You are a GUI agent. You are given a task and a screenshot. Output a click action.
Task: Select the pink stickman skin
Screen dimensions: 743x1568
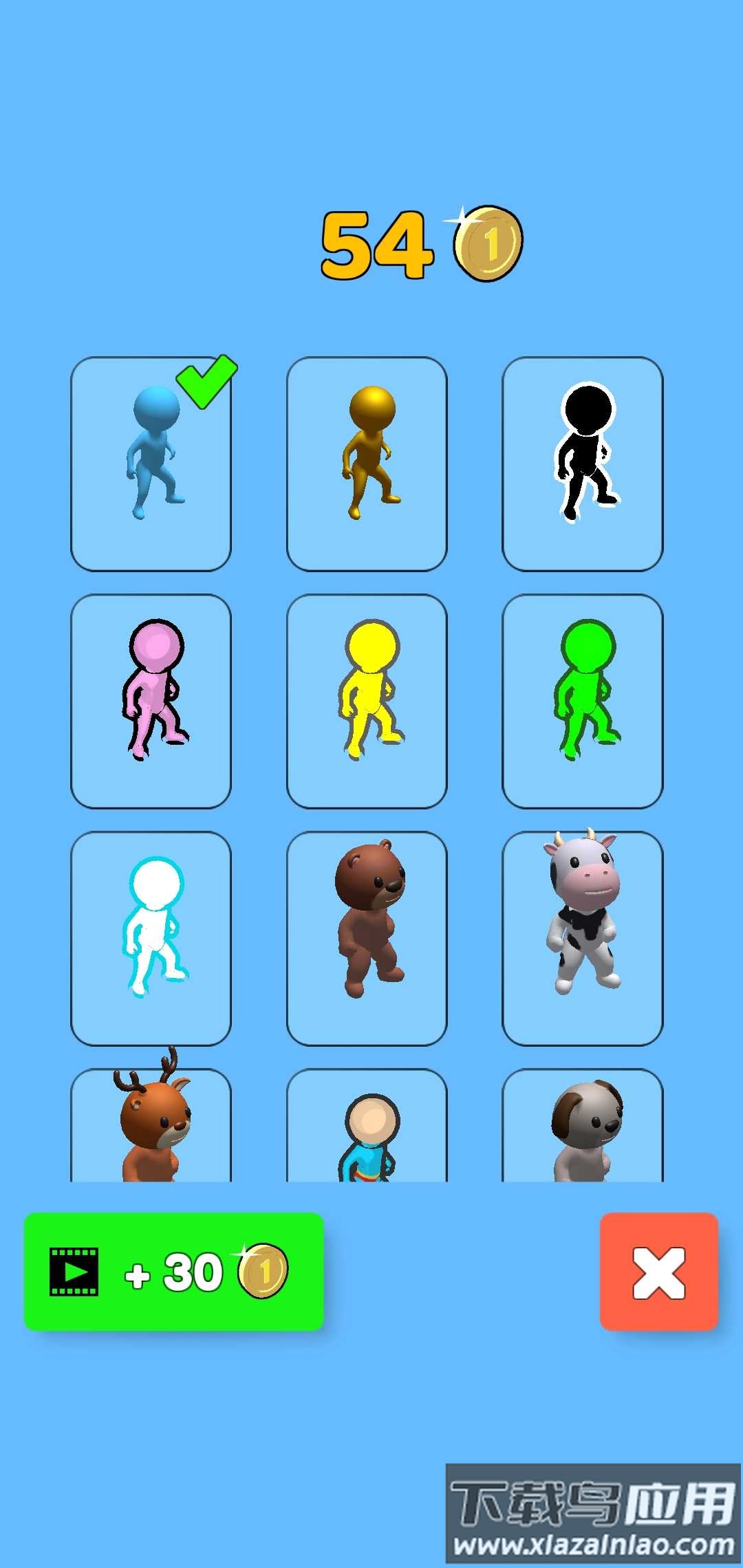point(151,701)
